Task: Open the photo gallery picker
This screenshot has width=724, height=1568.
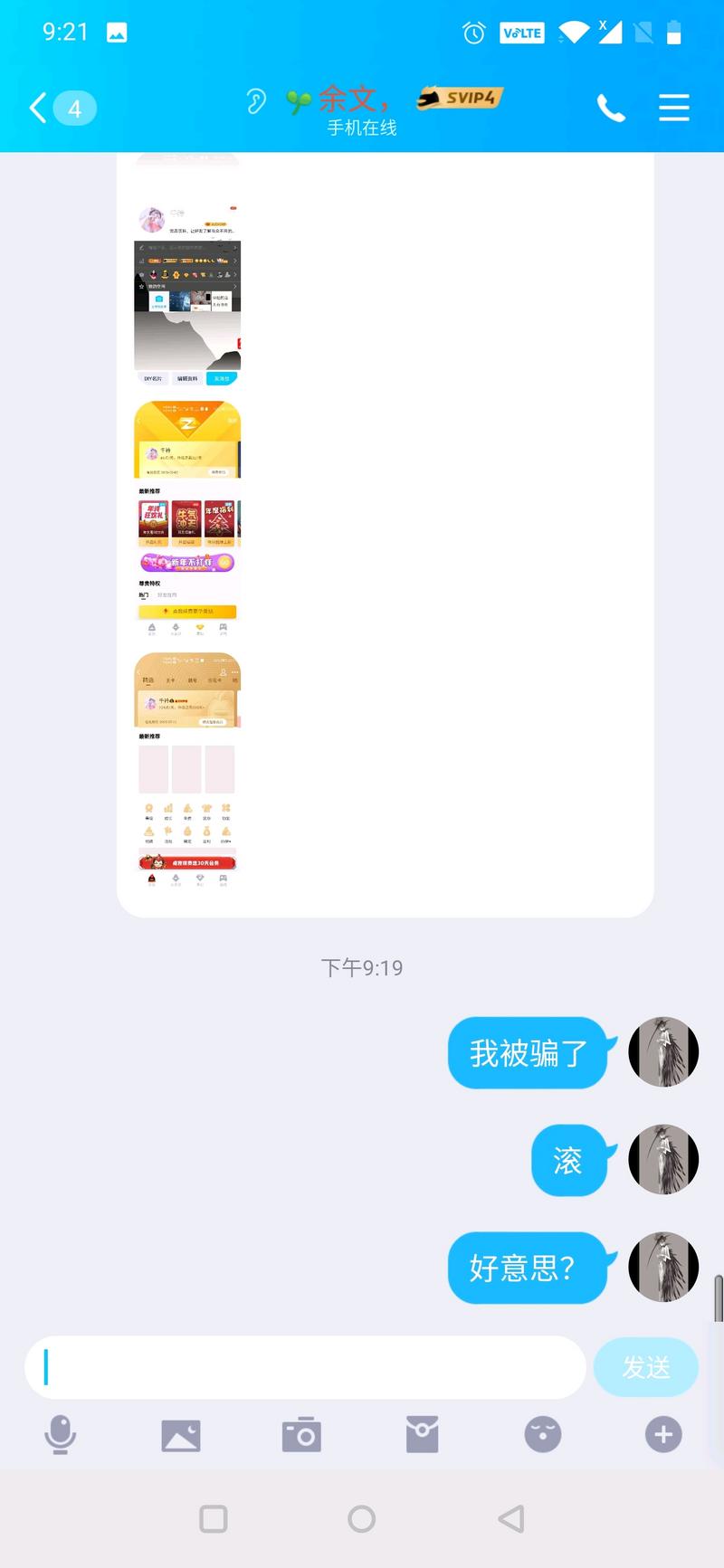Action: pos(181,1435)
